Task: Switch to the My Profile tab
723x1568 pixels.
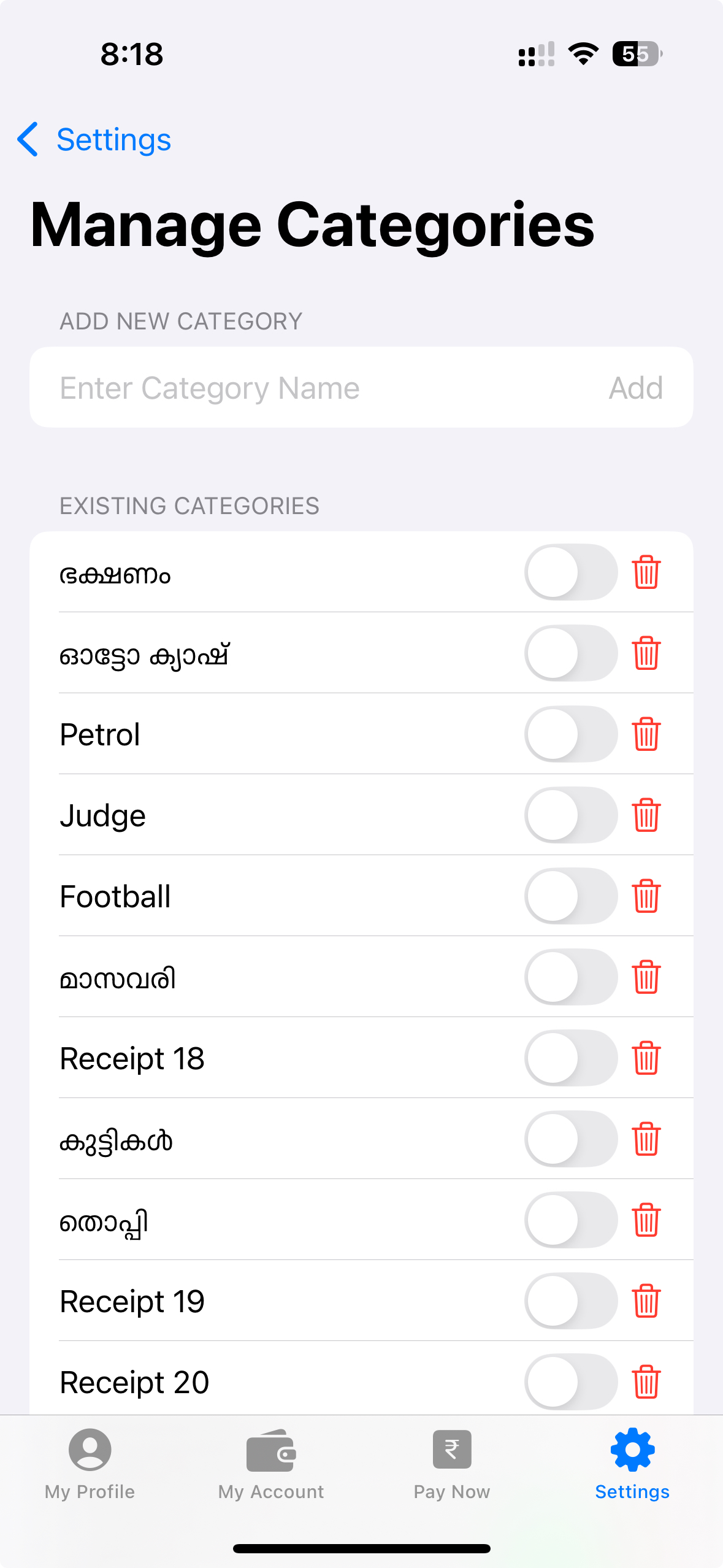Action: click(90, 1464)
